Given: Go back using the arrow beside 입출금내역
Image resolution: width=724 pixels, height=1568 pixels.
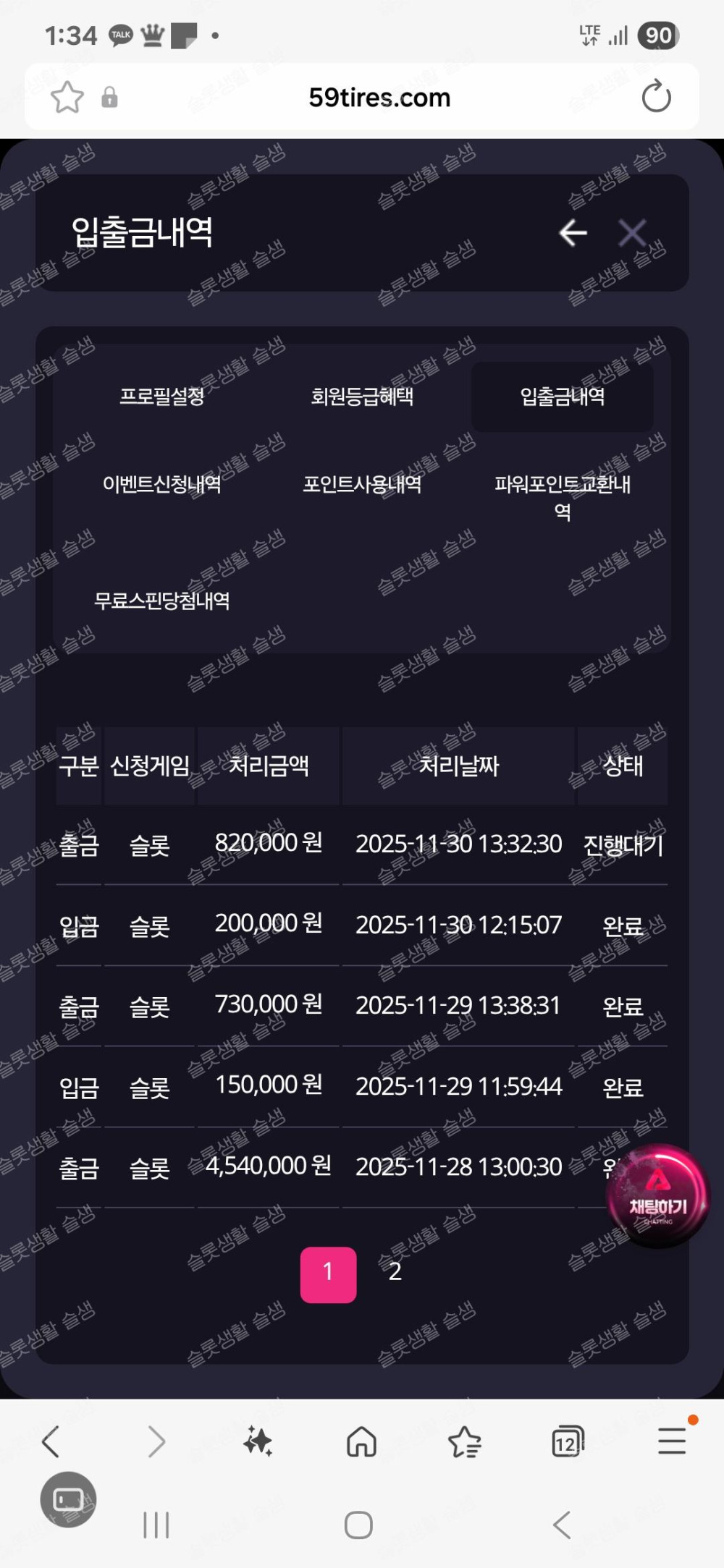Looking at the screenshot, I should click(x=573, y=233).
